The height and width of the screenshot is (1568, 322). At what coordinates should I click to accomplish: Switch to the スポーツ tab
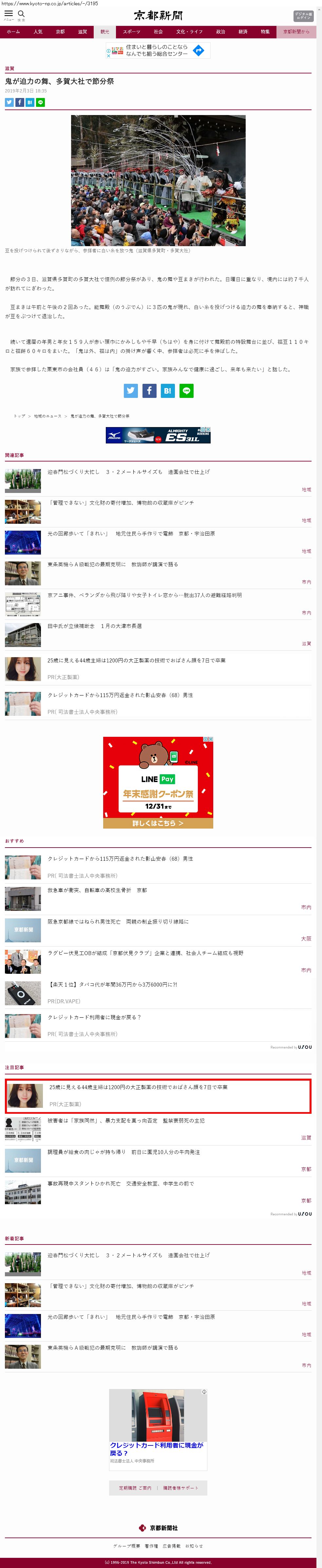[x=131, y=32]
